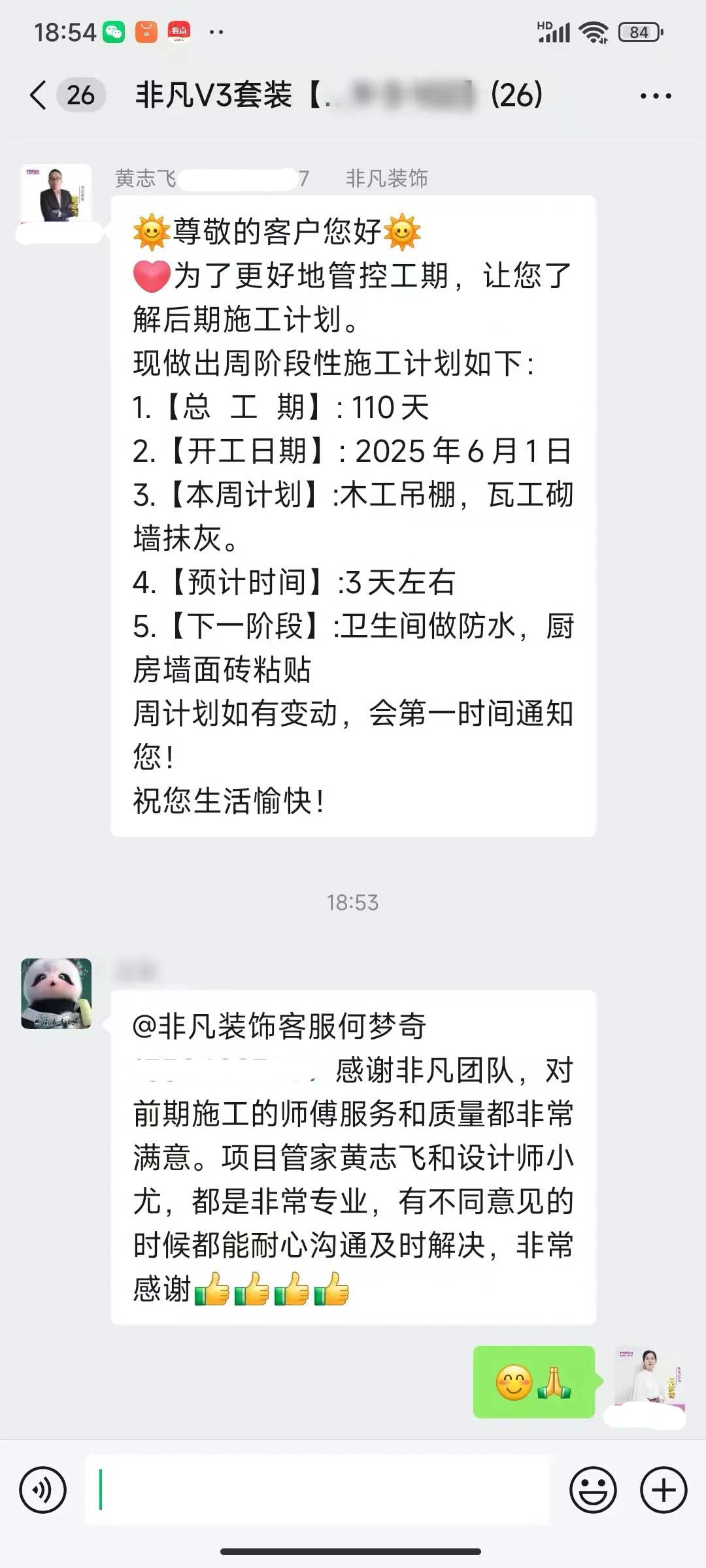Open the emoji sticker panel
This screenshot has width=706, height=1568.
593,1490
